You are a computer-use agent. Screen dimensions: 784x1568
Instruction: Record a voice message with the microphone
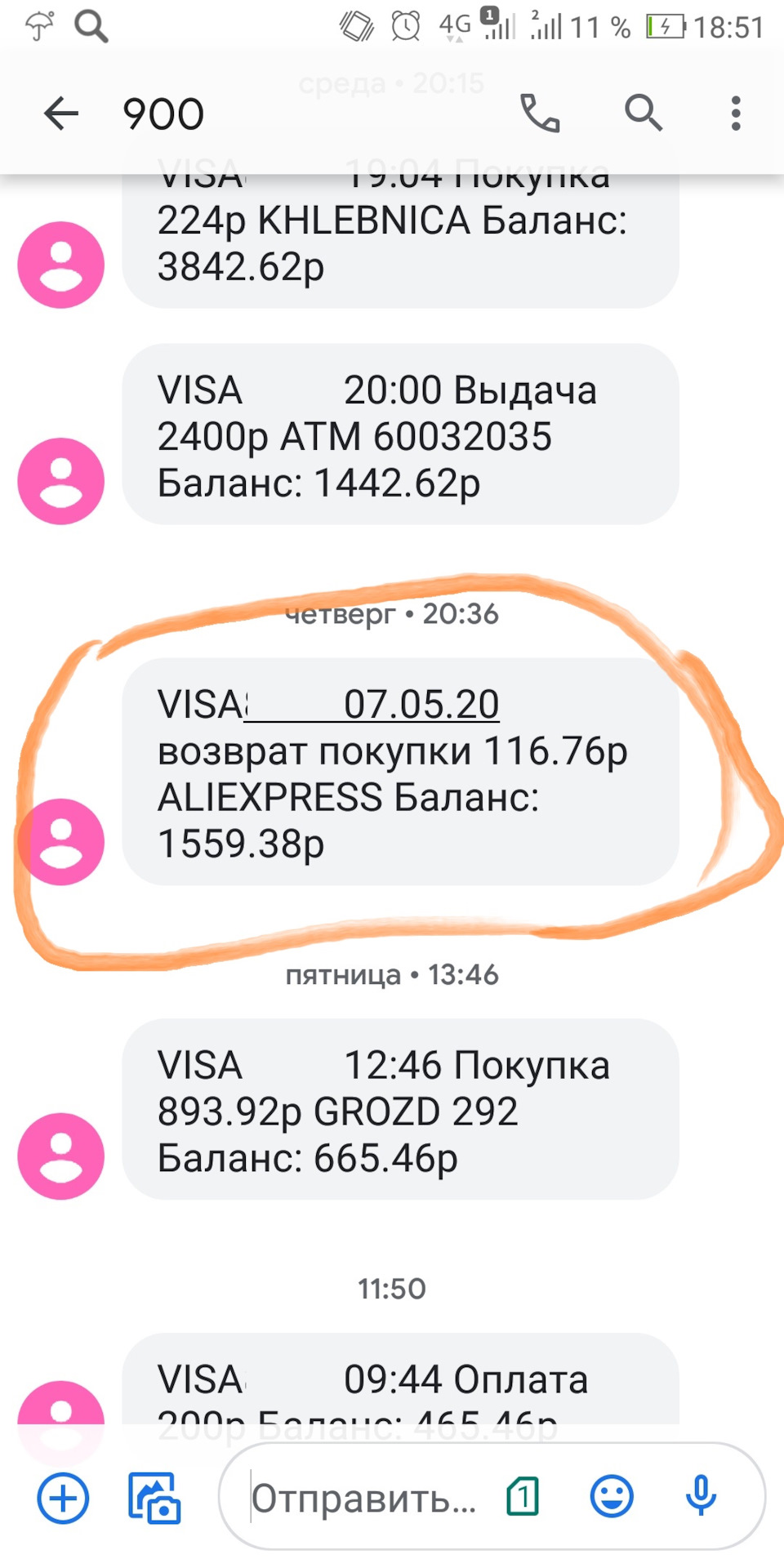pos(701,1497)
